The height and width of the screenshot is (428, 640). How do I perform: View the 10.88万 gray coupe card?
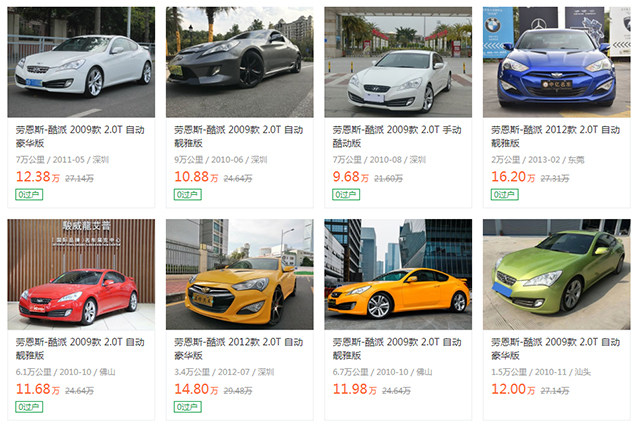[239, 62]
